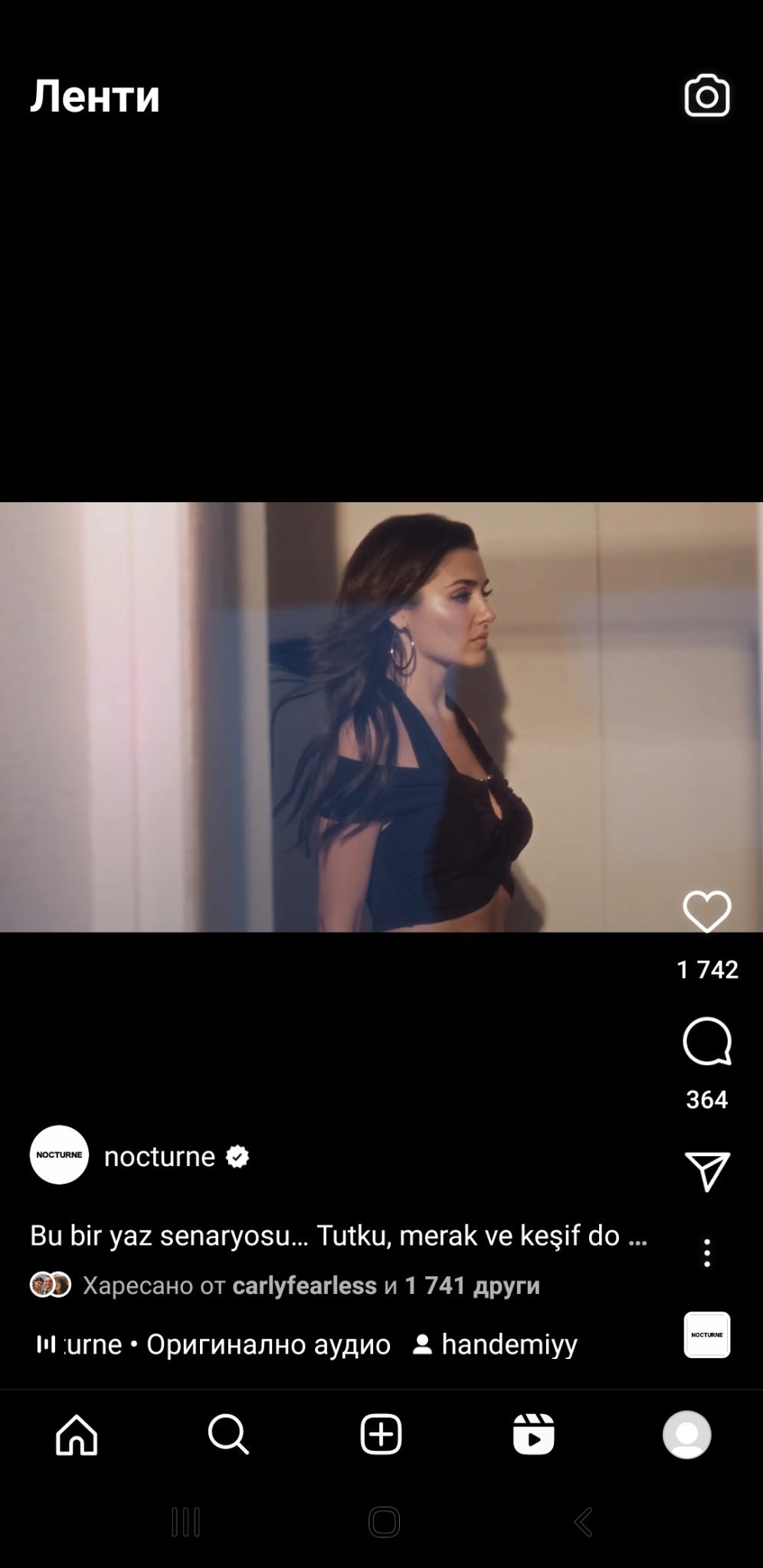This screenshot has width=763, height=1568.
Task: Switch to the Search tab
Action: [x=228, y=1434]
